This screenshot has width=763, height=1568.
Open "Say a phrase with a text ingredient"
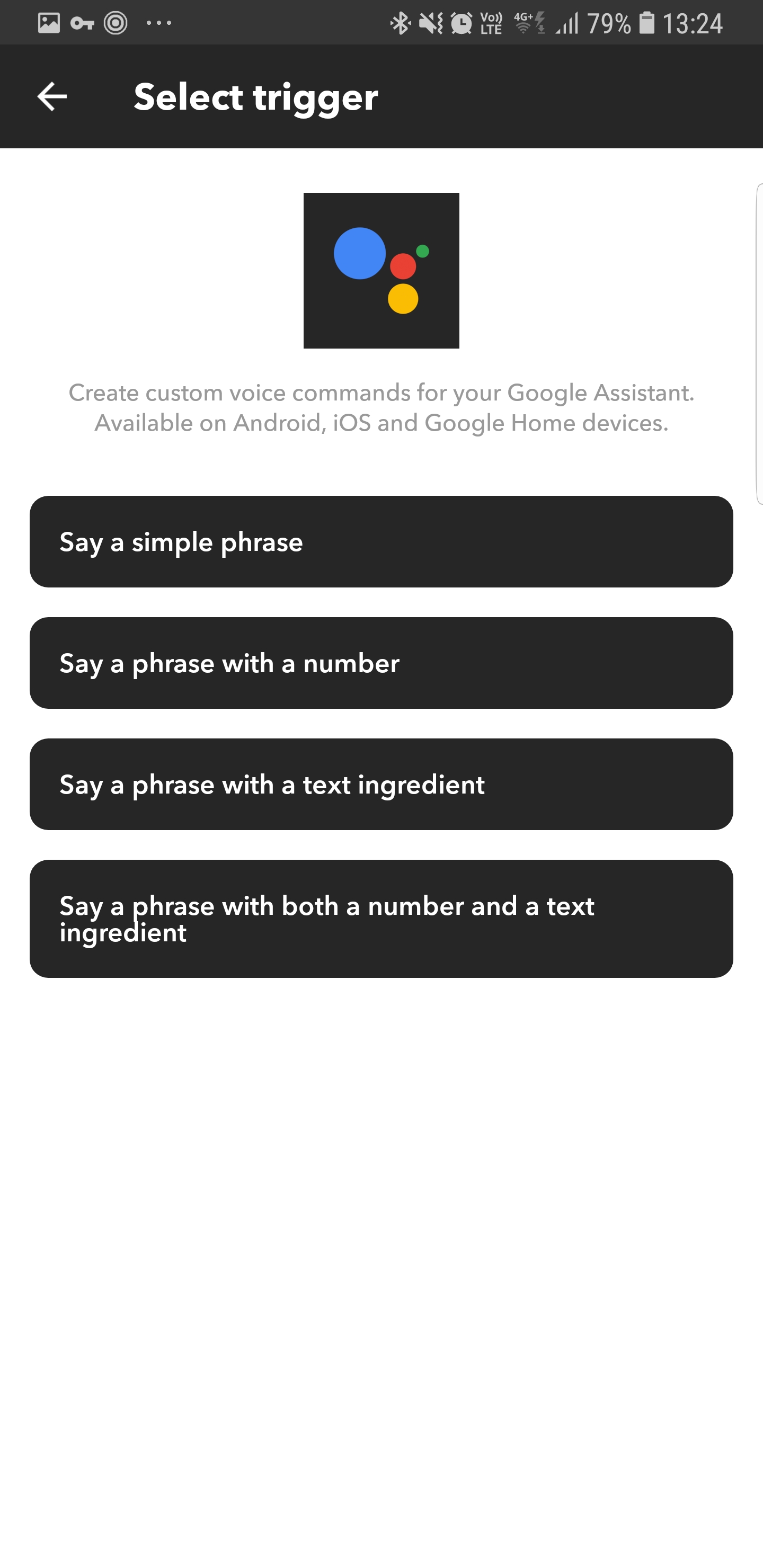[381, 784]
